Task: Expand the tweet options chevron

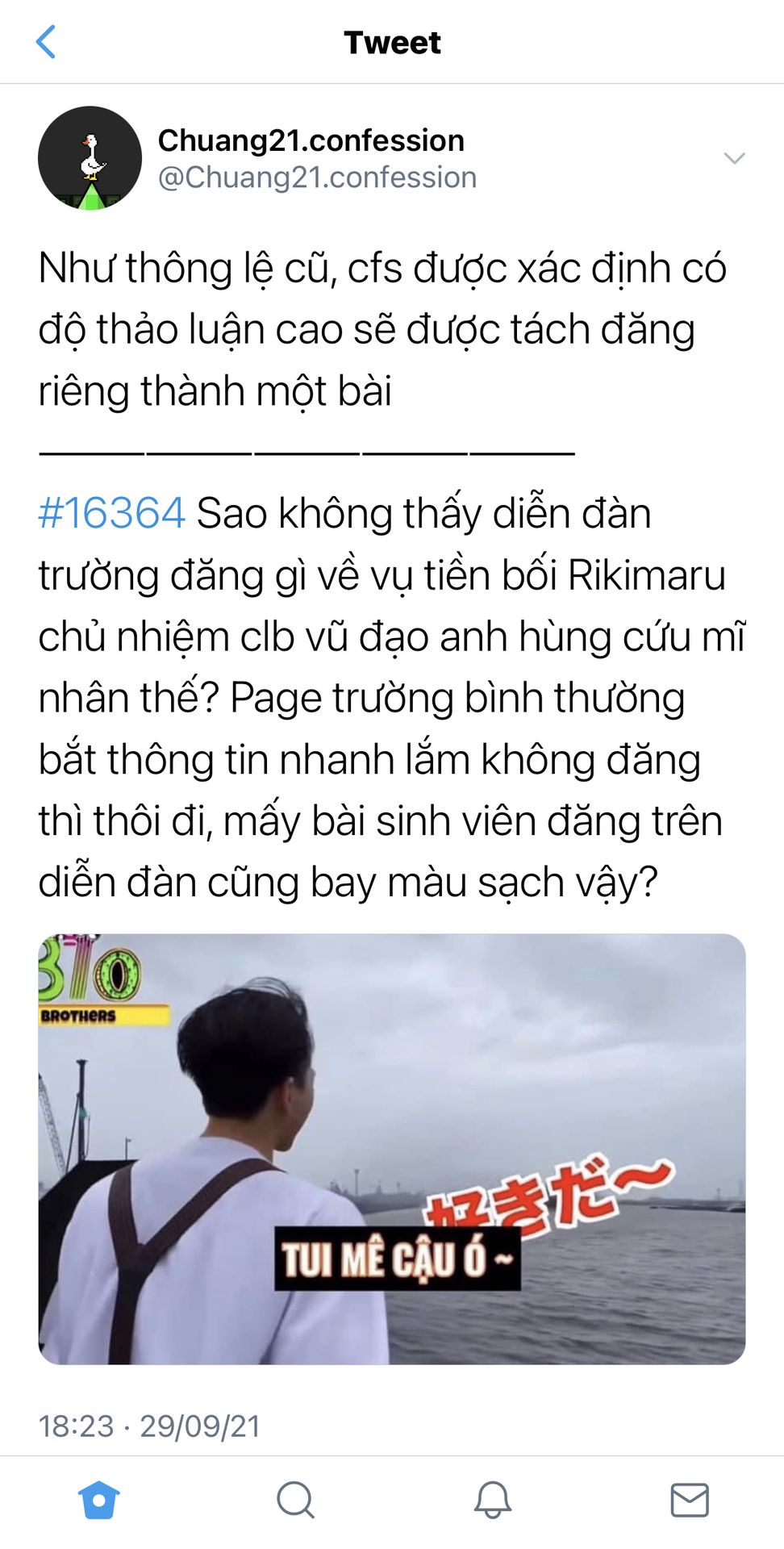Action: 734,158
